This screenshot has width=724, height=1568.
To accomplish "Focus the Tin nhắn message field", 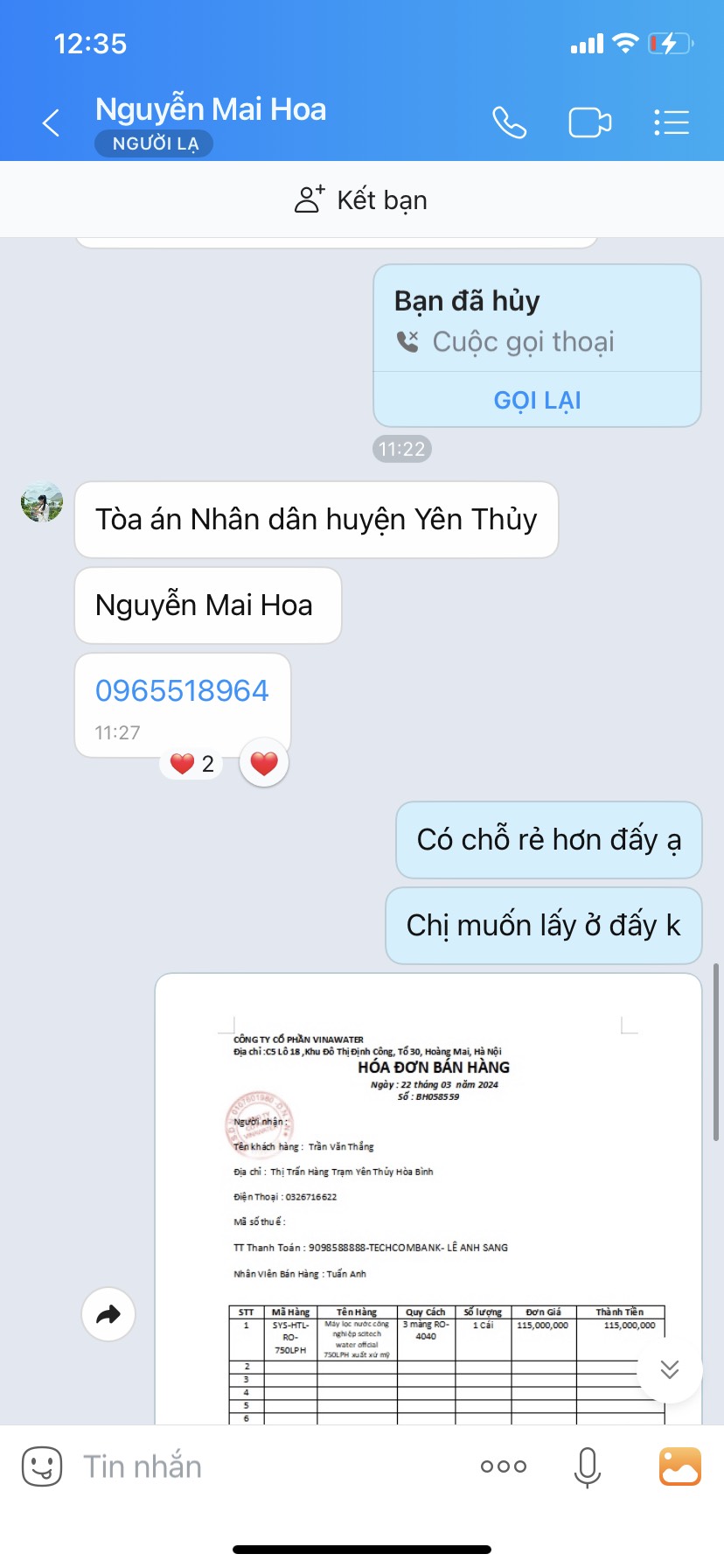I will (262, 1466).
